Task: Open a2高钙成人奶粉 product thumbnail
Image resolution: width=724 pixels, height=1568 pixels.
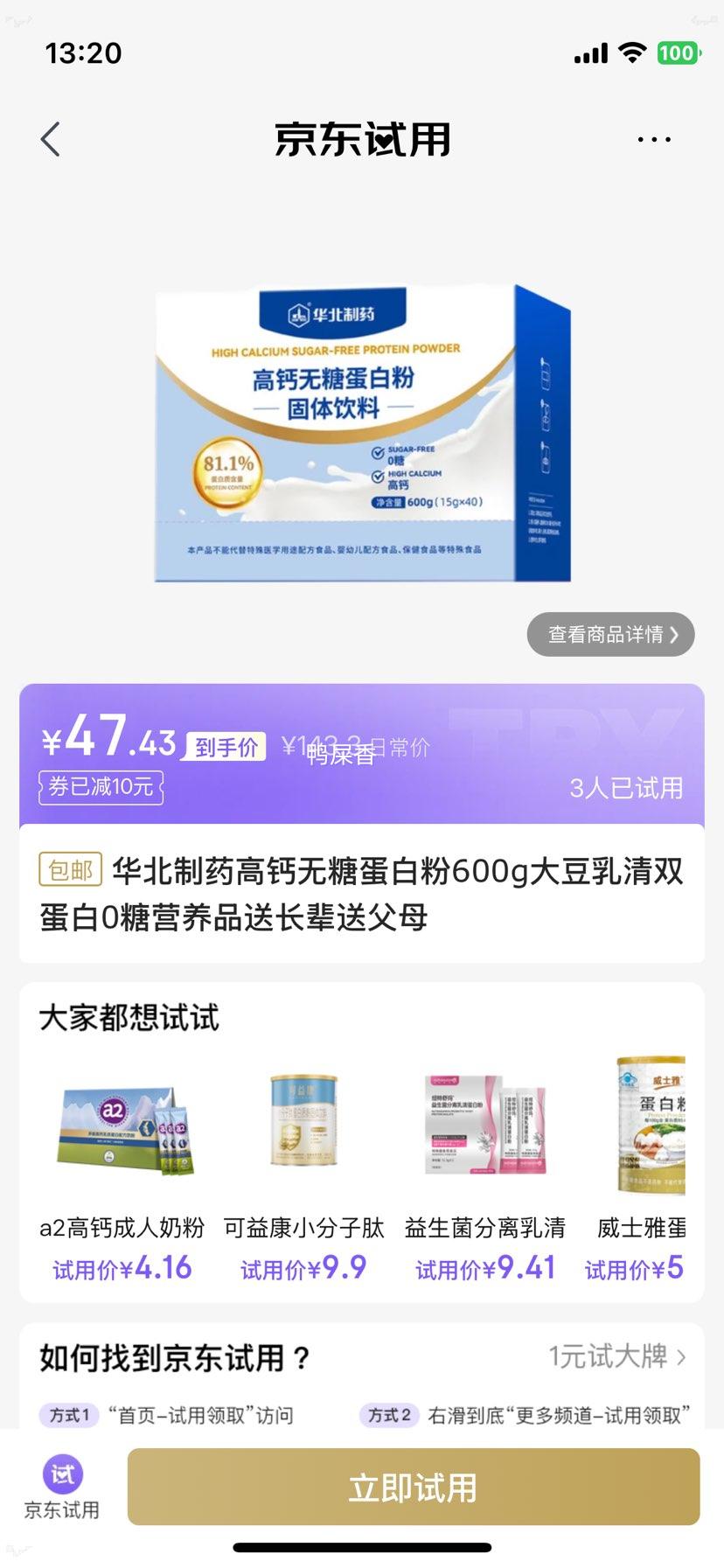Action: pyautogui.click(x=123, y=1128)
